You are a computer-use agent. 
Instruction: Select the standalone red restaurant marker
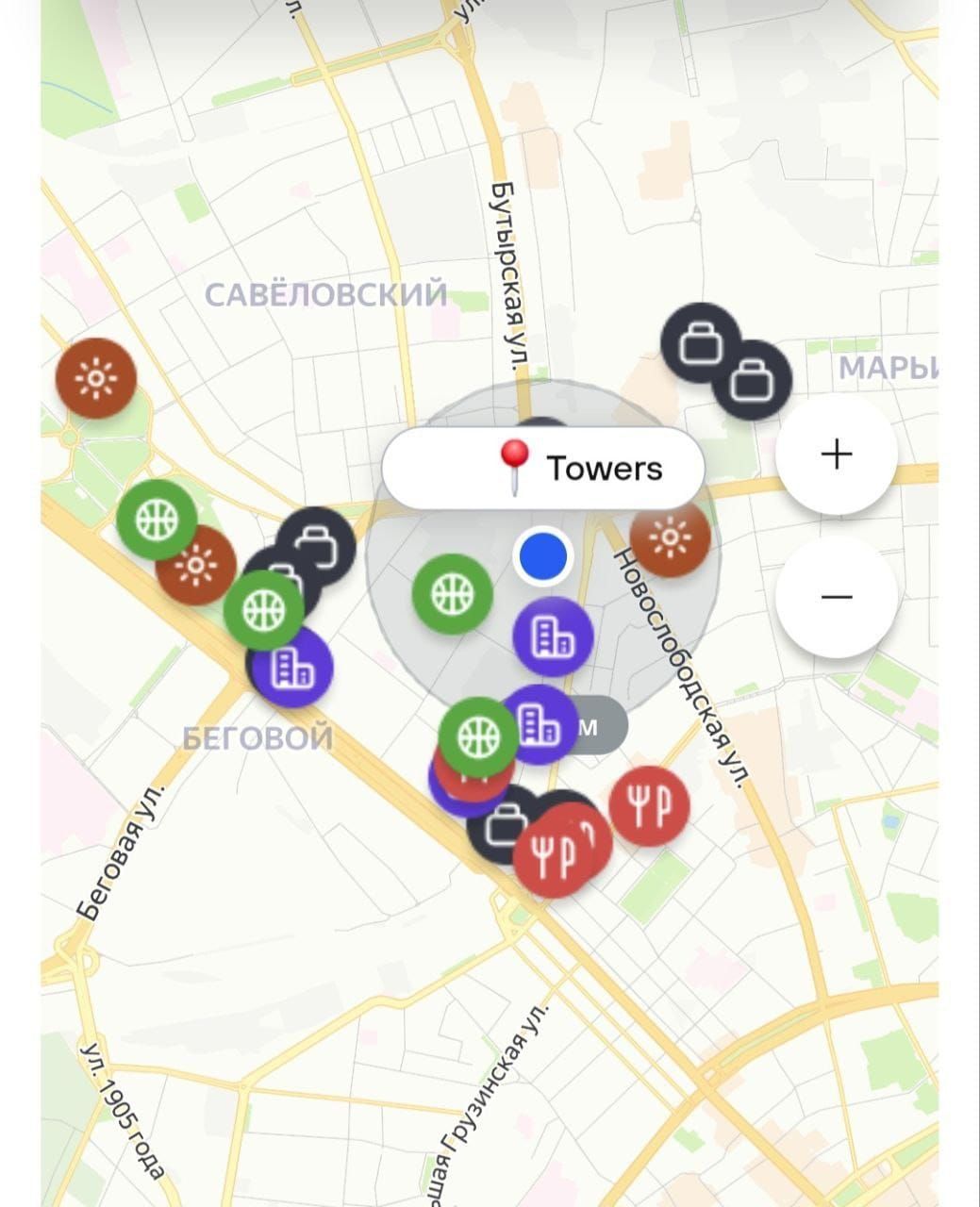pyautogui.click(x=650, y=806)
